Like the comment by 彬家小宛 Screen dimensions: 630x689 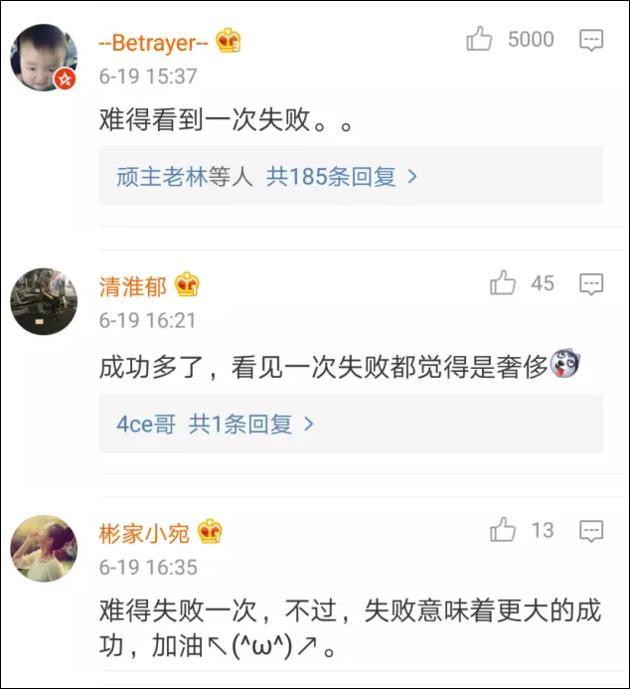point(503,530)
